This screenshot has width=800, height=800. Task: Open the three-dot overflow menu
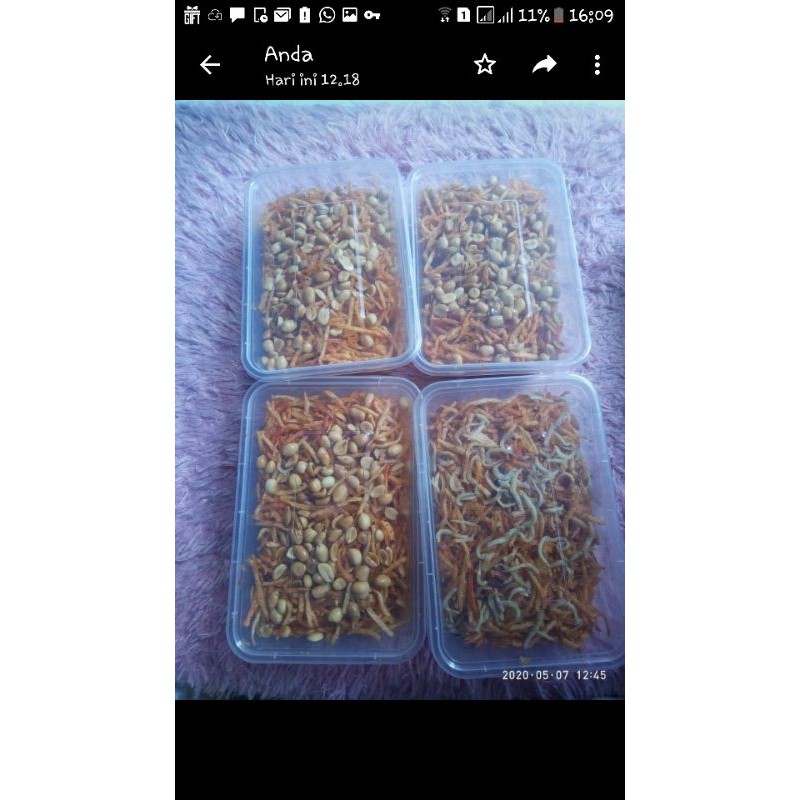pos(597,65)
